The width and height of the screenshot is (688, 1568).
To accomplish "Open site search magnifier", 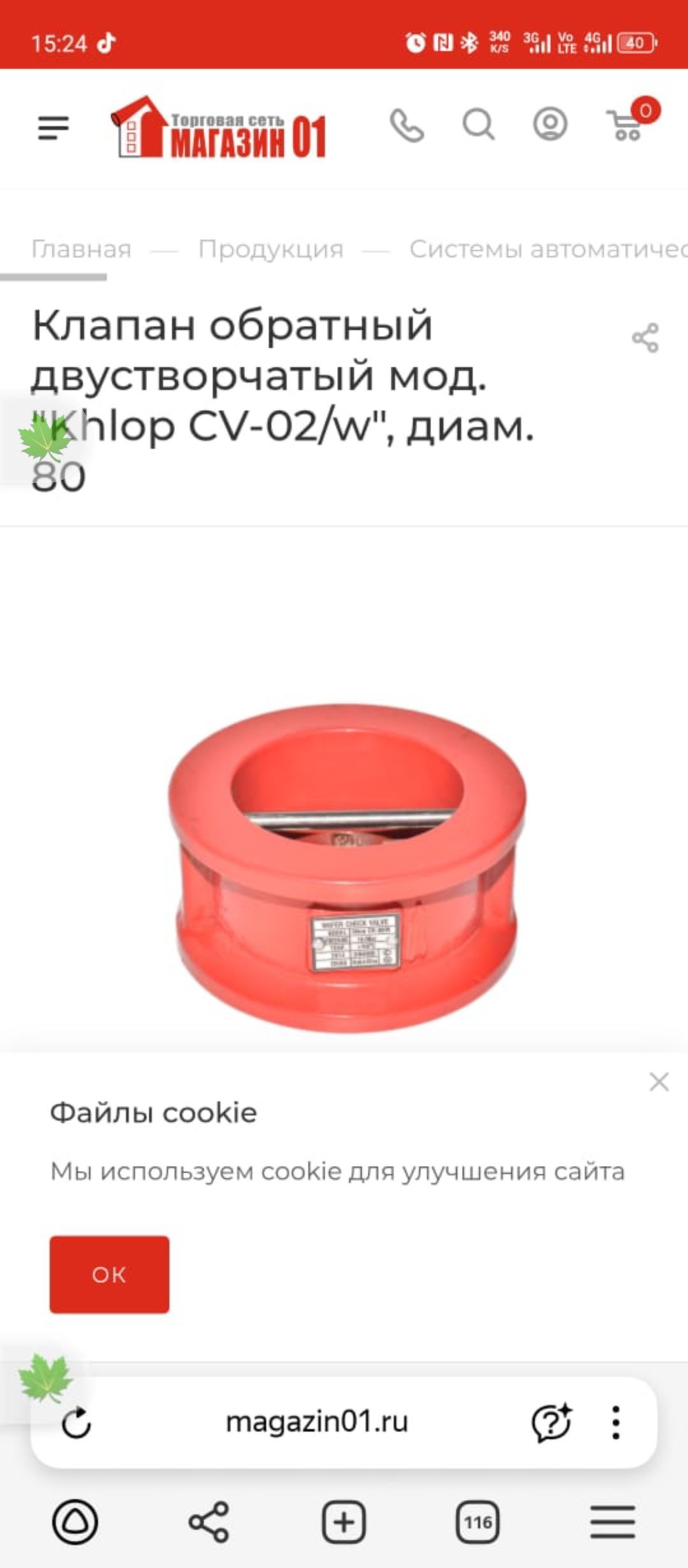I will pos(478,125).
